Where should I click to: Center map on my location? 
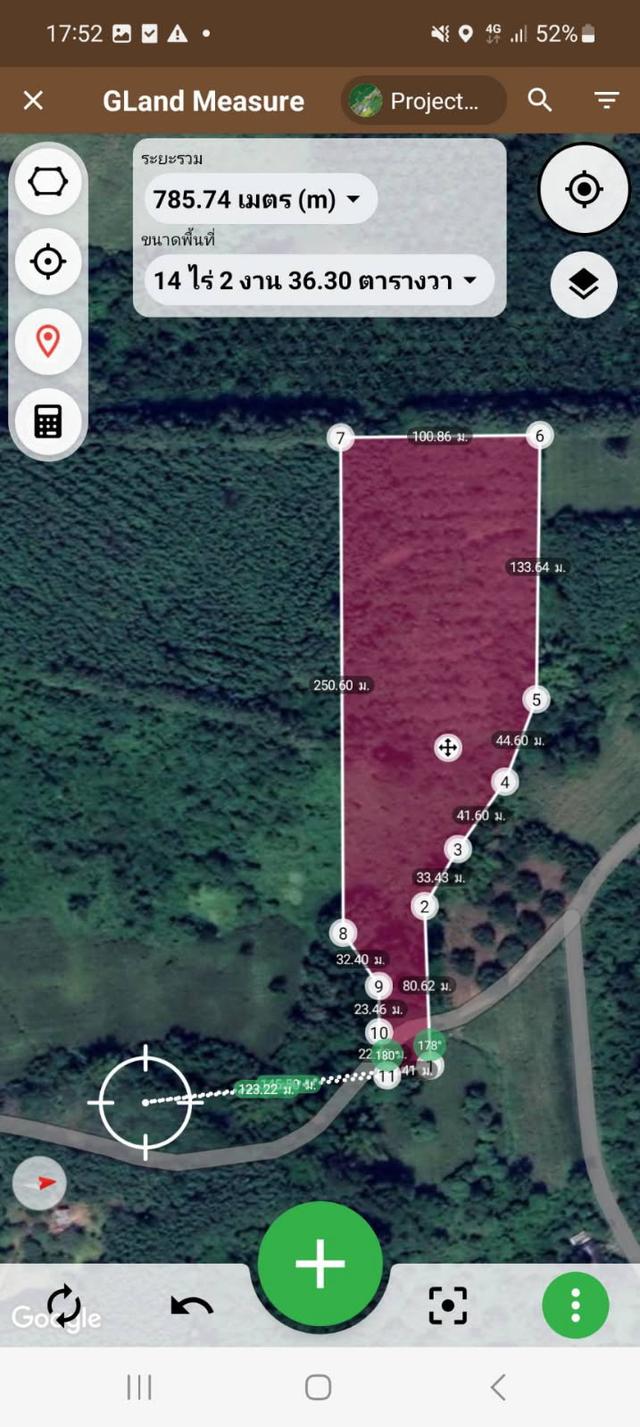pyautogui.click(x=584, y=189)
